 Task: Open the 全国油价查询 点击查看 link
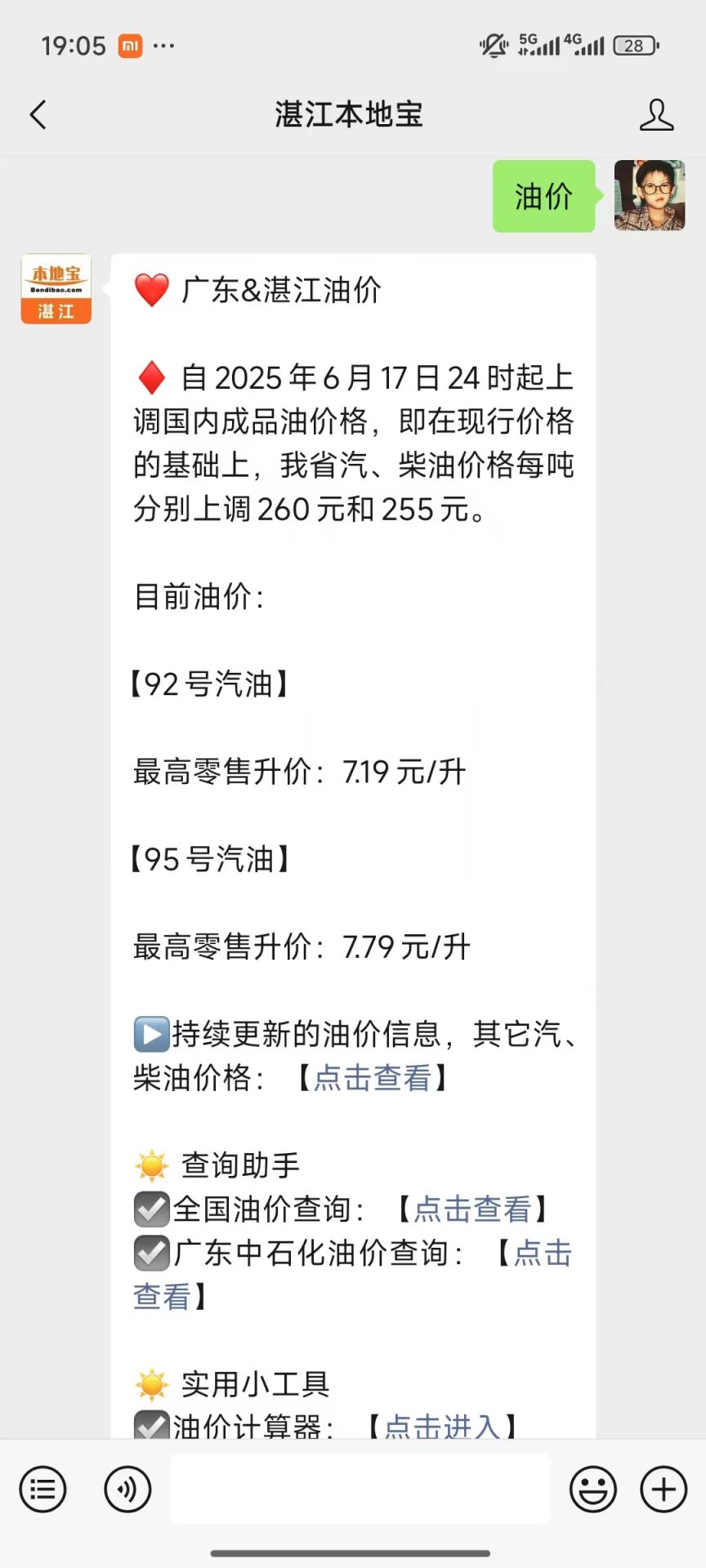point(472,1209)
